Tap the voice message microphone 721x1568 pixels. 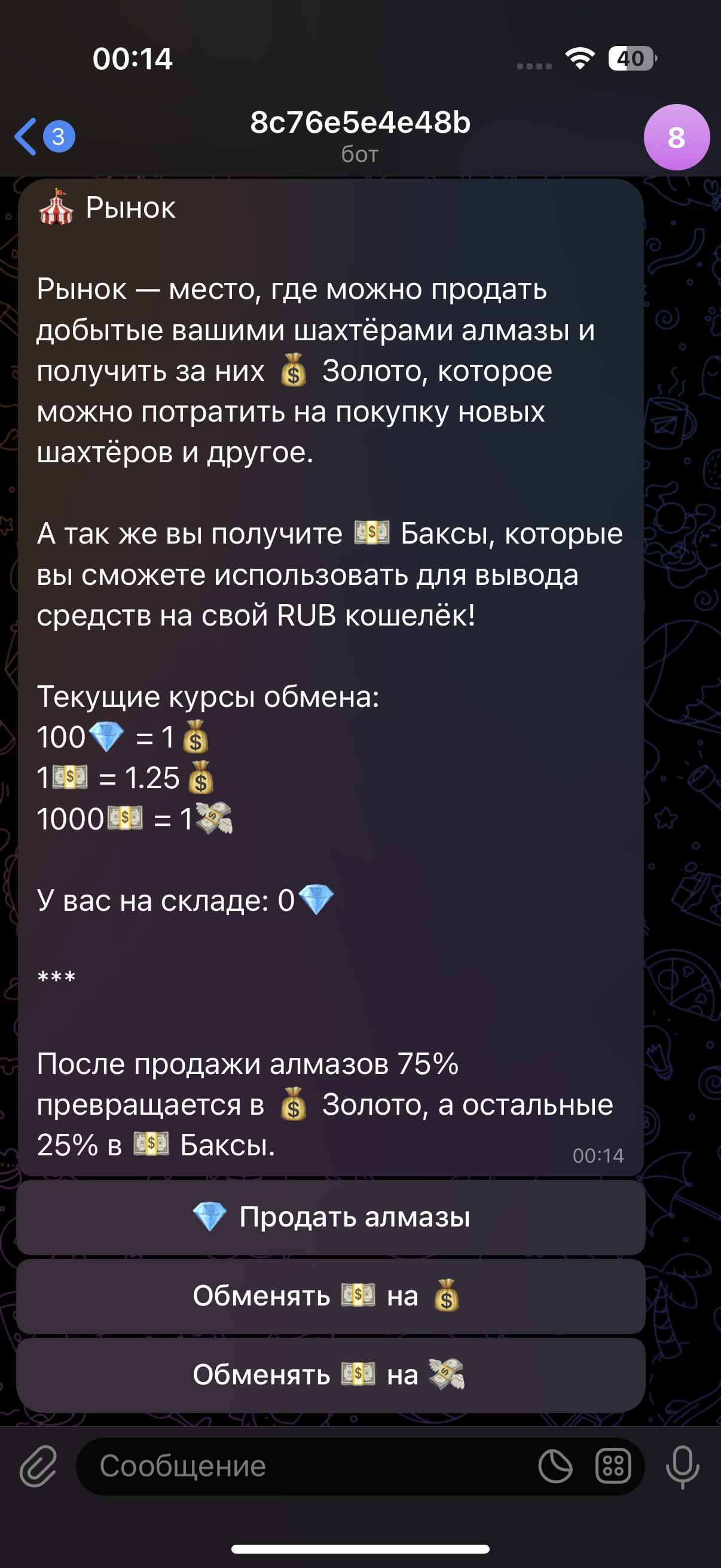(682, 1466)
